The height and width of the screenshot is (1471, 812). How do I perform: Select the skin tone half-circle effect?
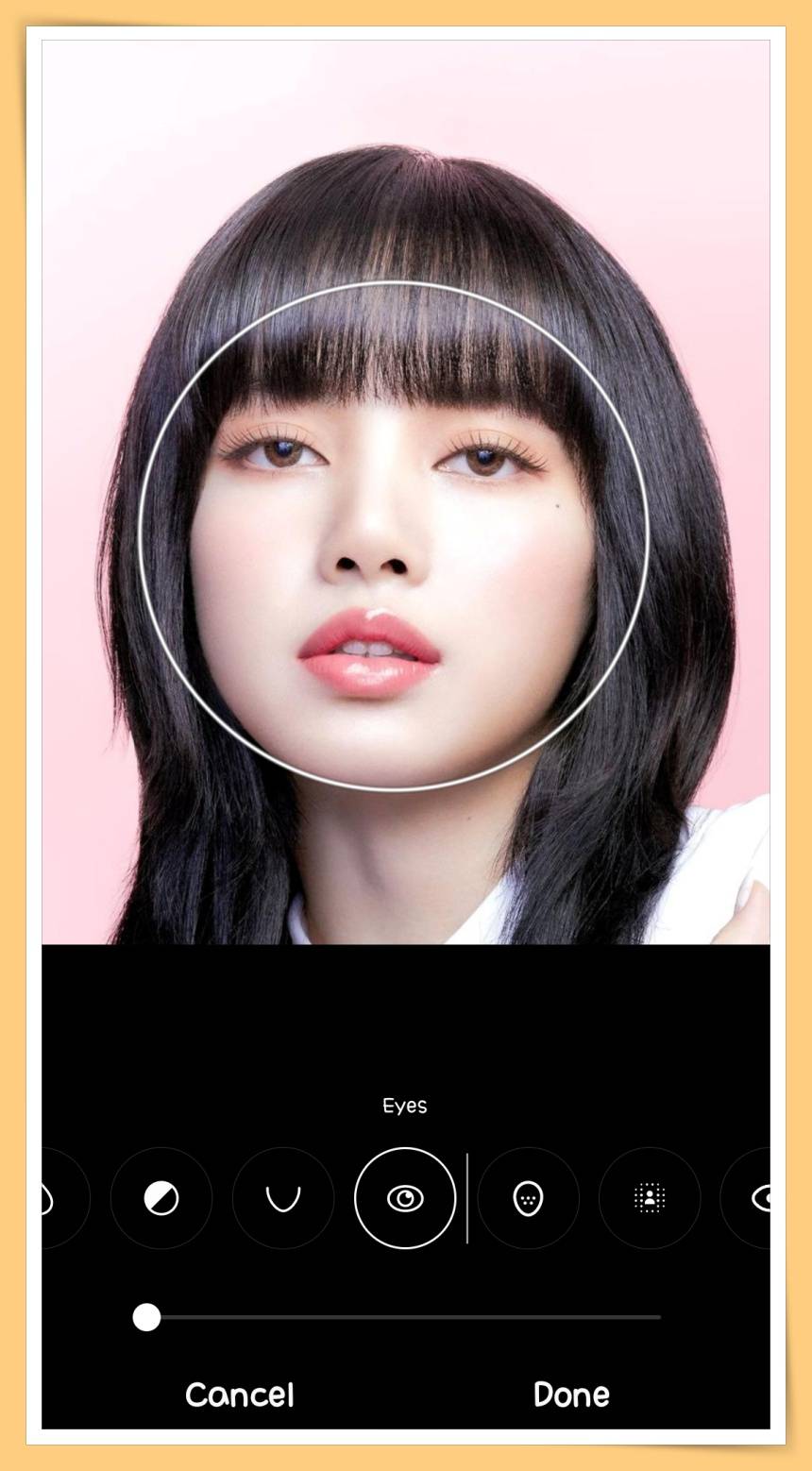(161, 1198)
